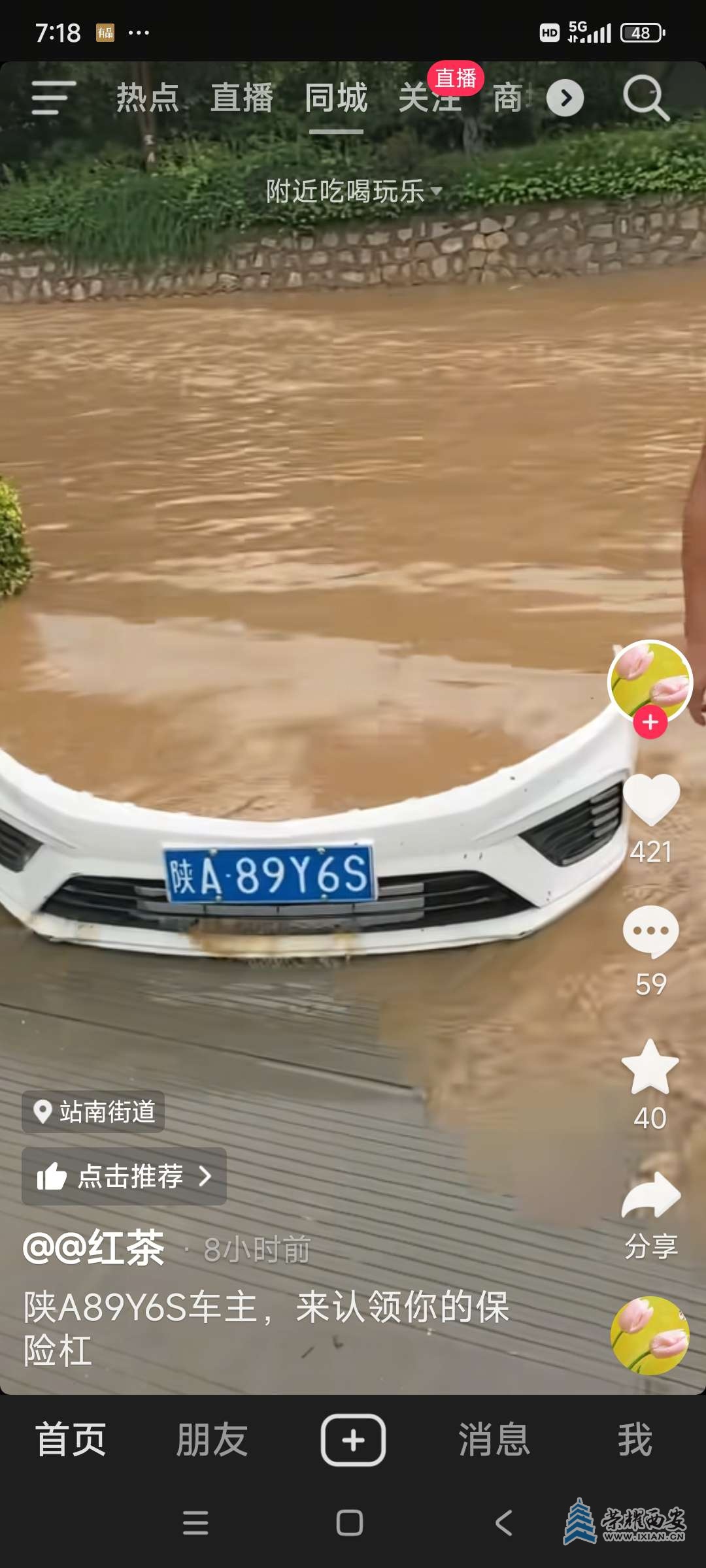Open the search magnifier
Viewport: 706px width, 1568px height.
pos(645,98)
